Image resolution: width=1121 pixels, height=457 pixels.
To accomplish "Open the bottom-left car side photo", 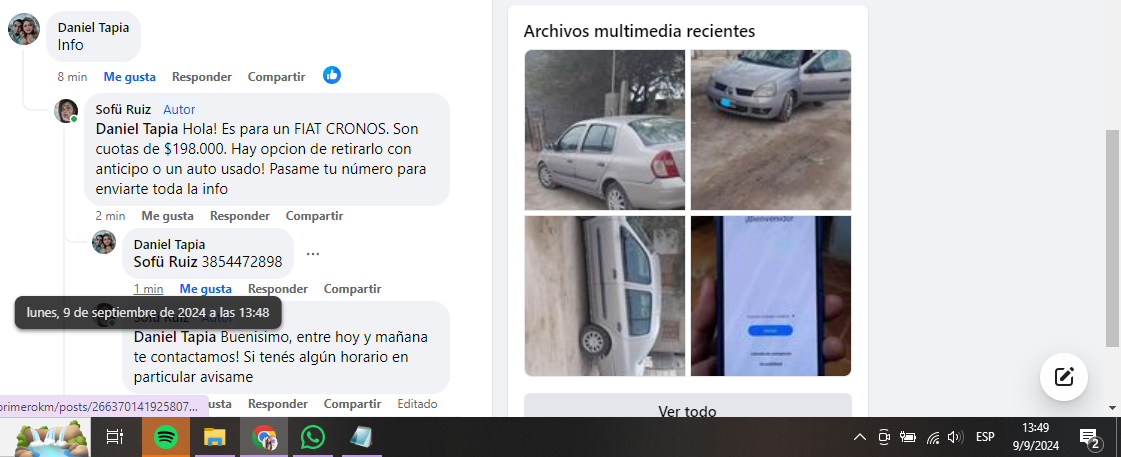I will [x=604, y=296].
